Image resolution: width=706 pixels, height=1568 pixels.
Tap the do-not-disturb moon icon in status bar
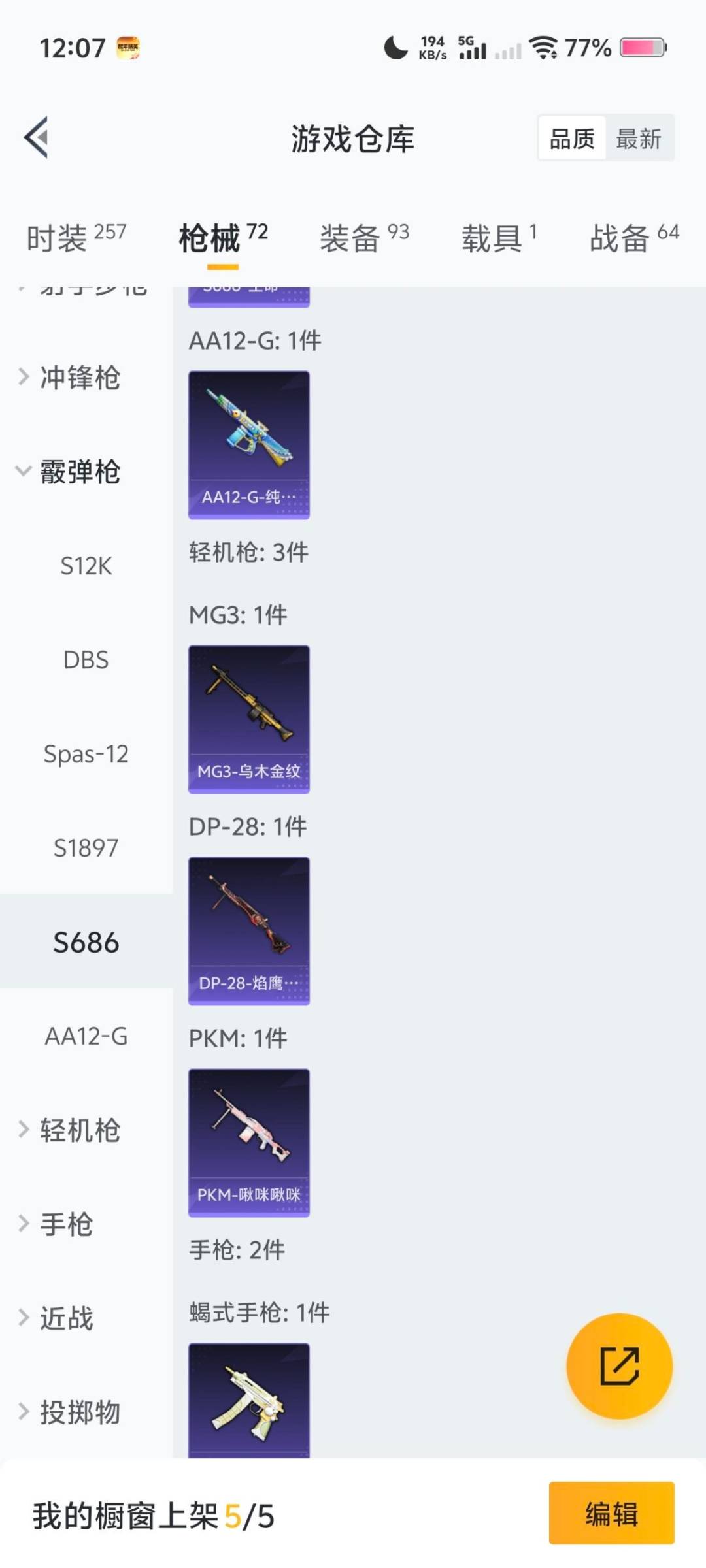pos(395,48)
